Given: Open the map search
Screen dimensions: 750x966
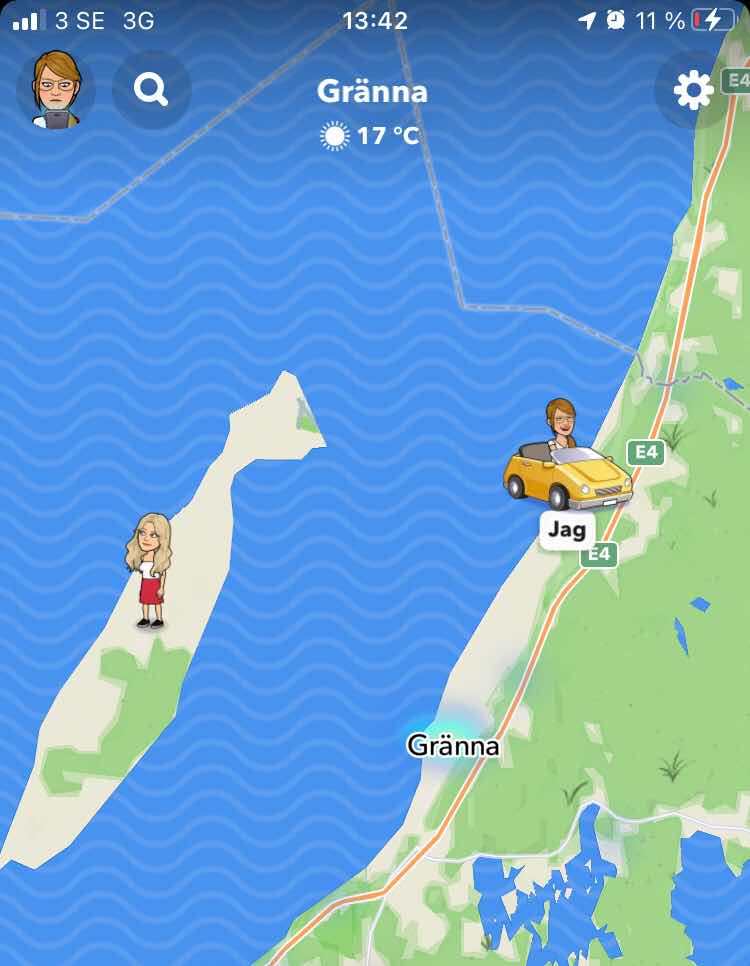Looking at the screenshot, I should 151,91.
